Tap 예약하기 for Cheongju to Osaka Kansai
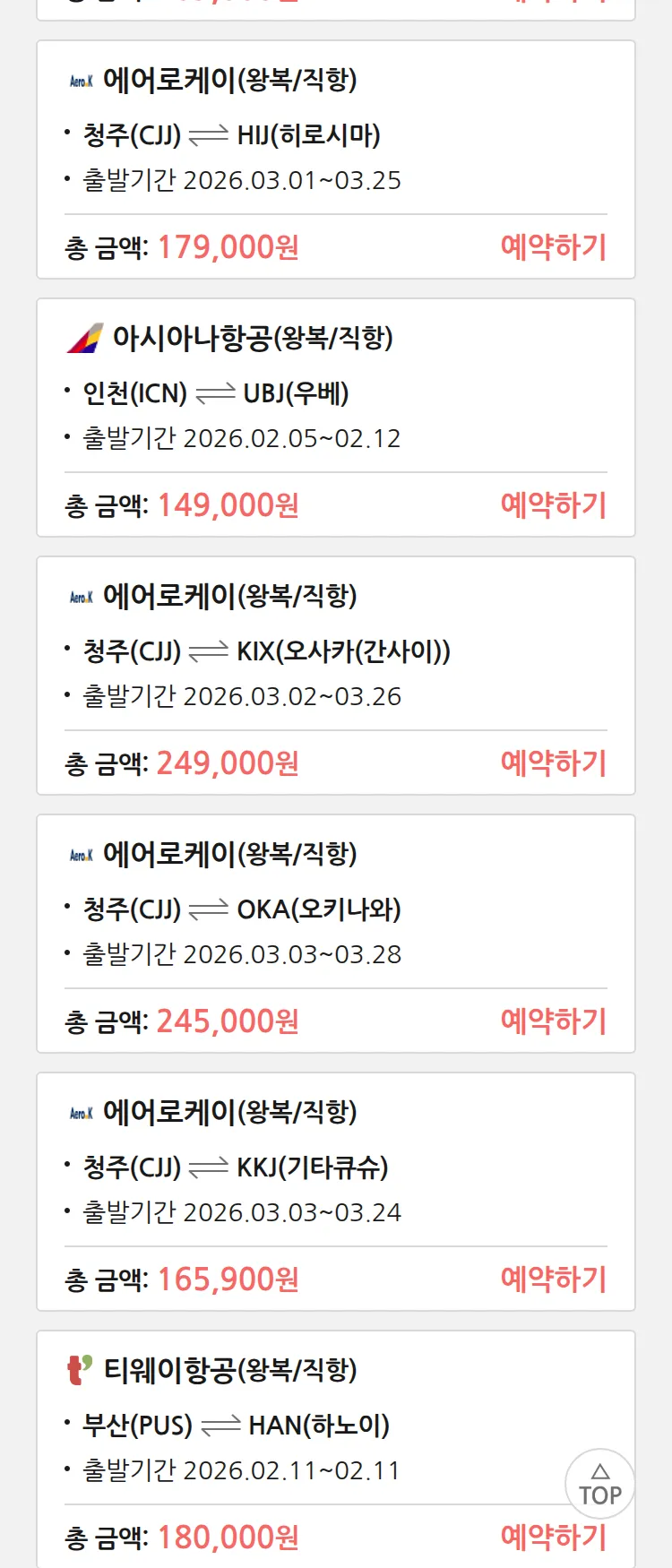The height and width of the screenshot is (1568, 672). point(553,763)
